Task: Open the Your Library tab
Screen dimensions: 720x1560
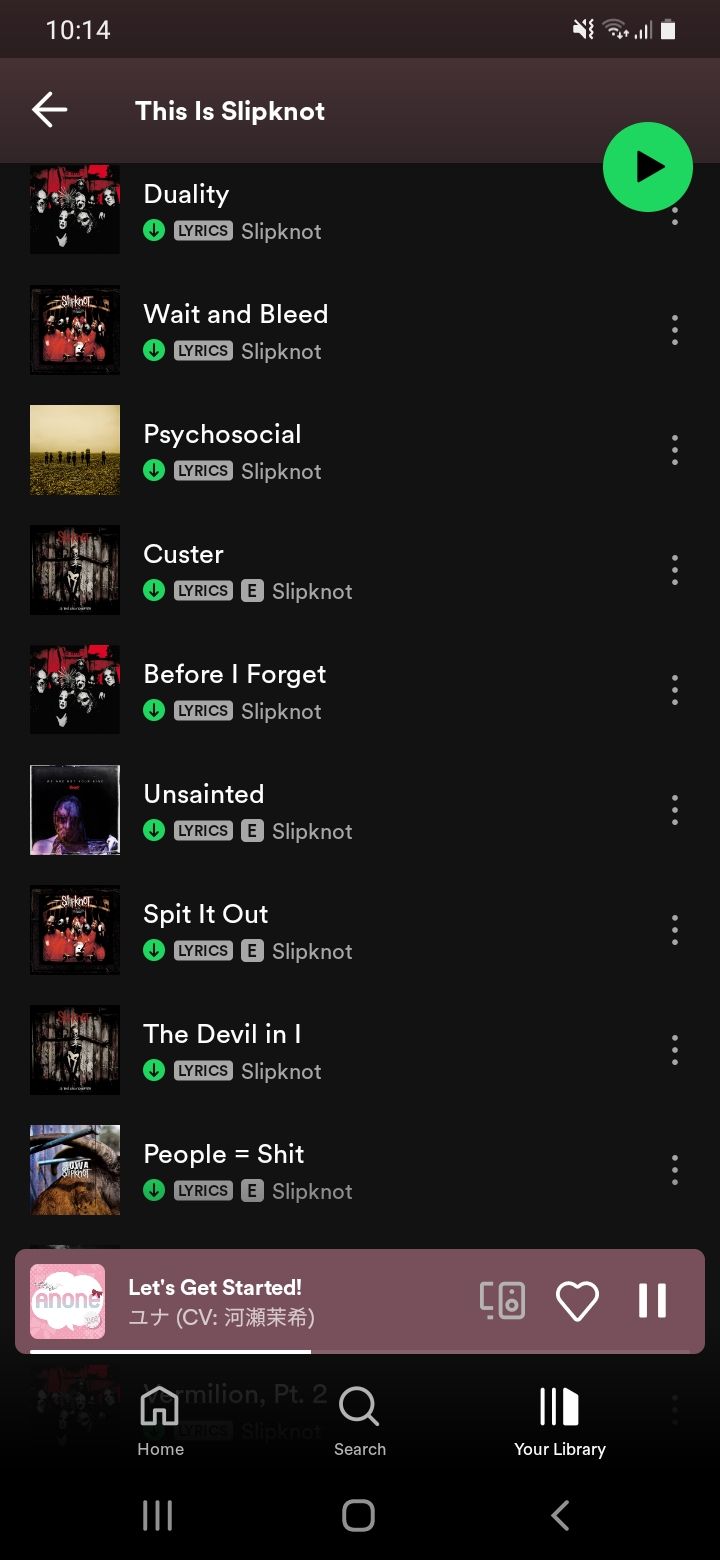Action: [x=559, y=1422]
